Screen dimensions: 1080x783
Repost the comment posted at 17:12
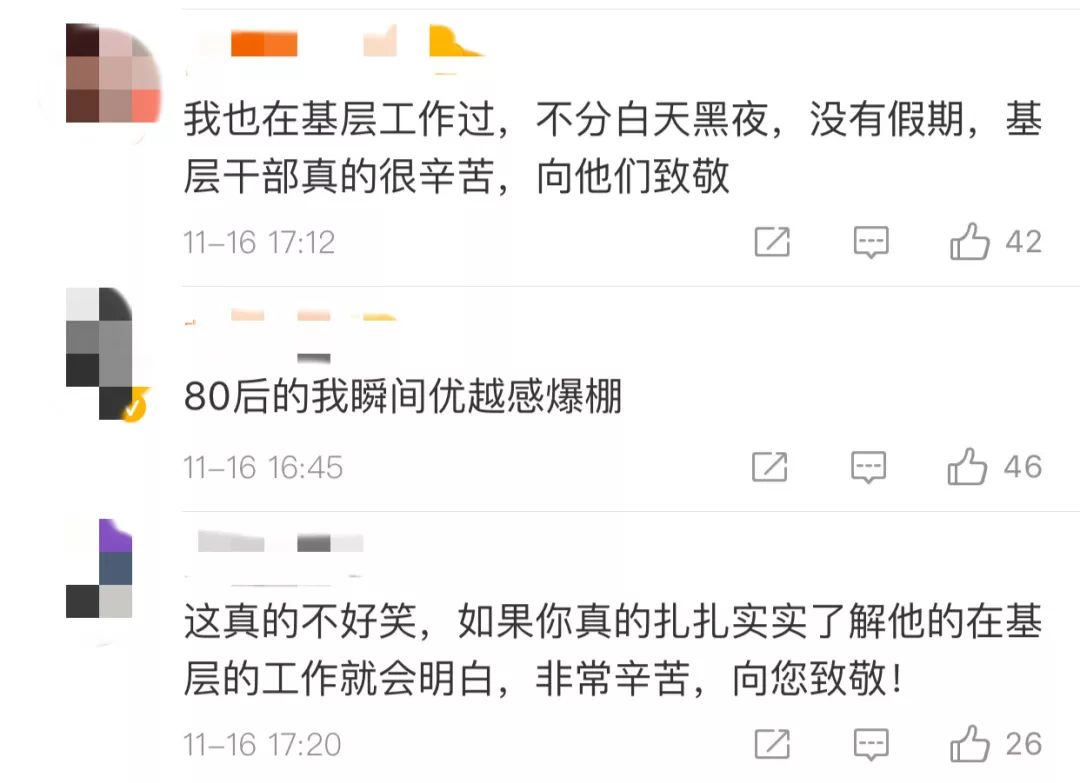click(x=771, y=242)
